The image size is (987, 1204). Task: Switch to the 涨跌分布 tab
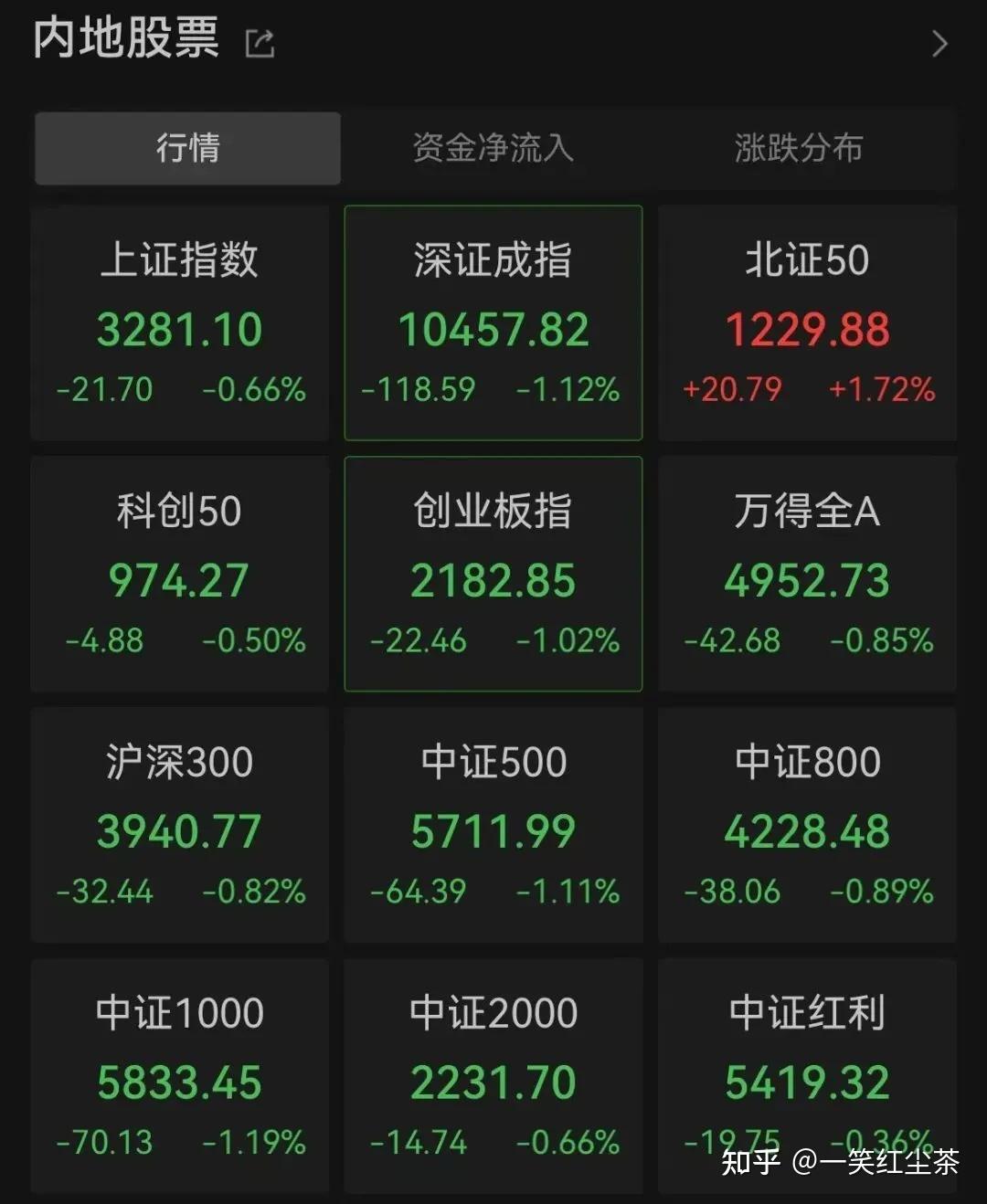click(x=796, y=148)
